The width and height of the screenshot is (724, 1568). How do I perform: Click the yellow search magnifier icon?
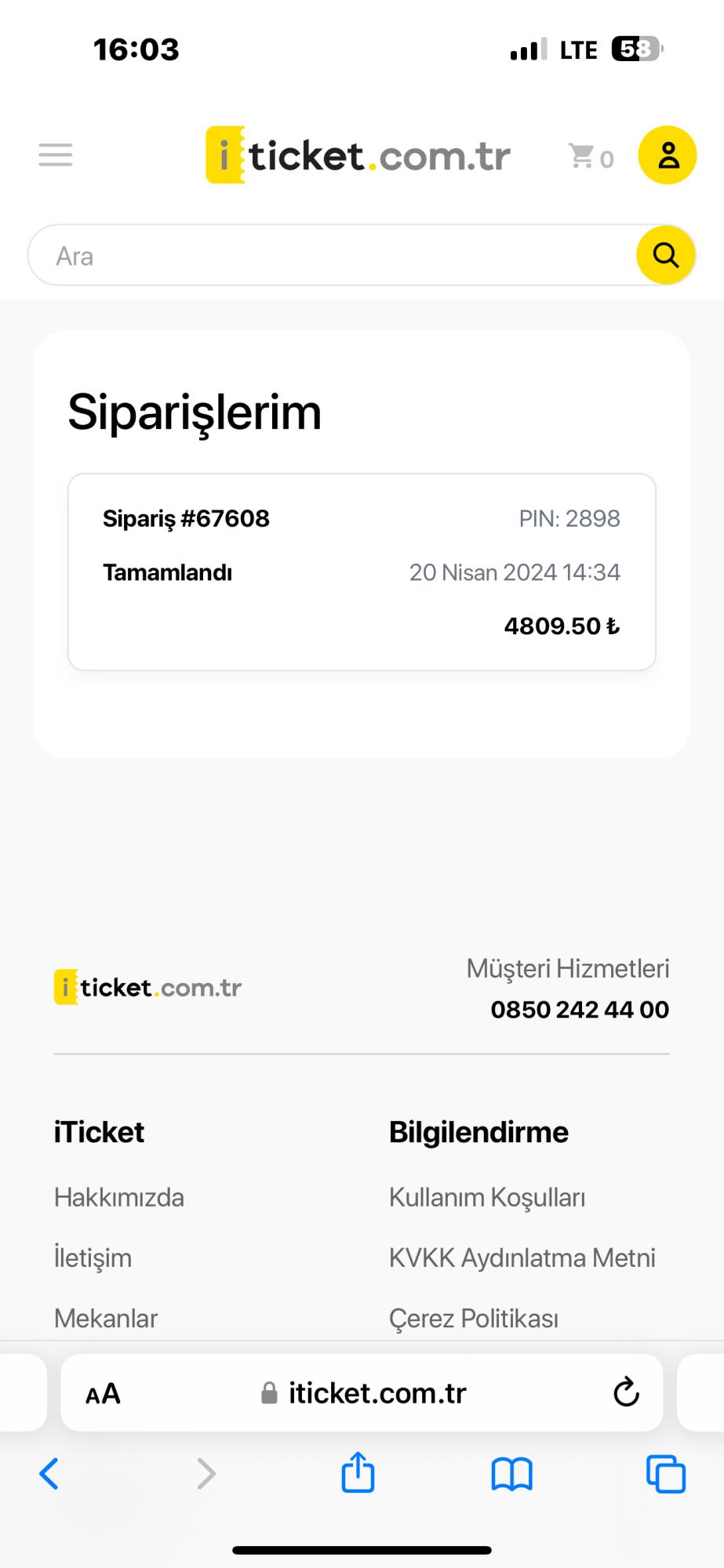click(664, 255)
